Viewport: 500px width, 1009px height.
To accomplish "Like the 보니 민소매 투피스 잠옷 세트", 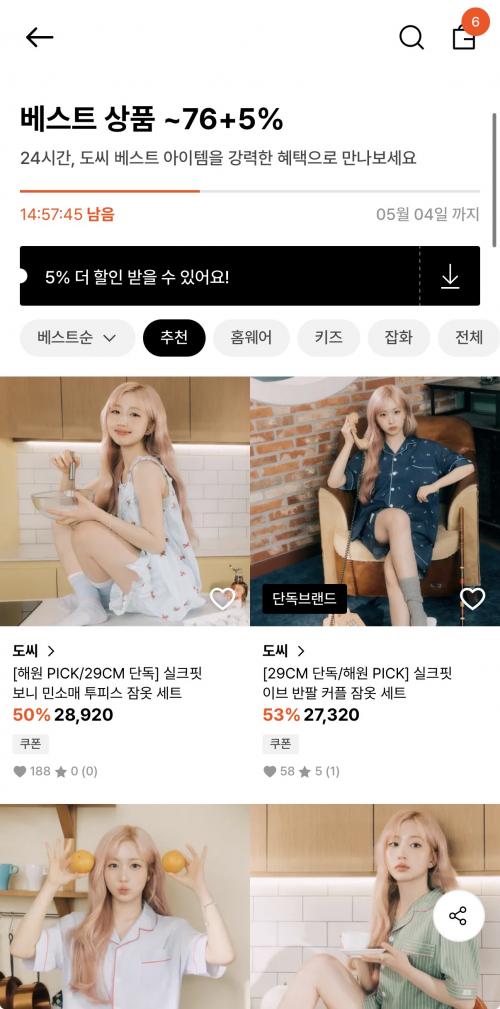I will [223, 599].
